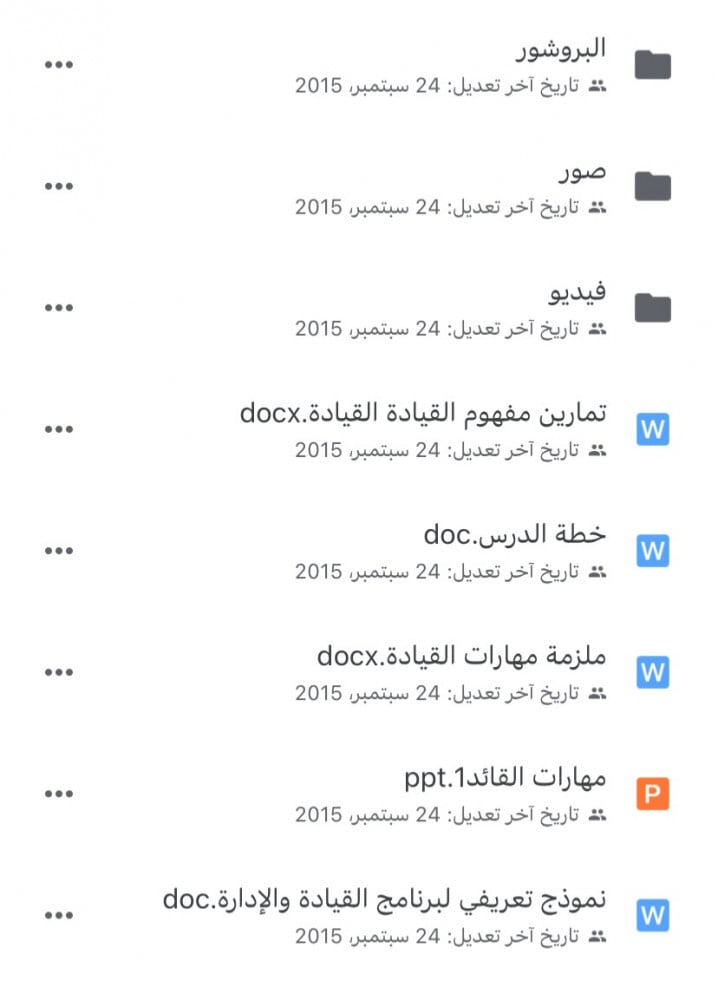Tap the three dots beside خطة الدرس.doc
718x1000 pixels.
[59, 551]
